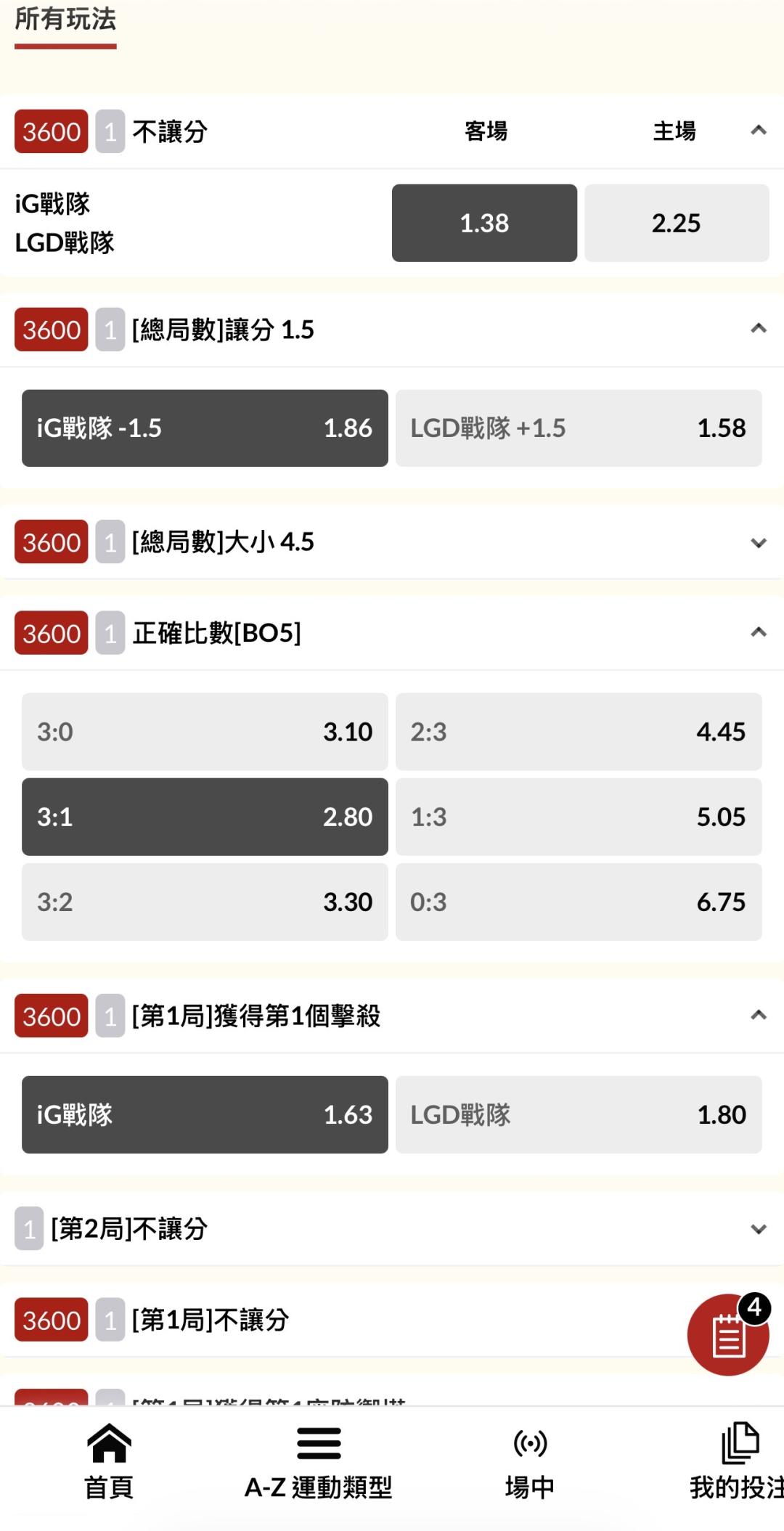
Task: Select the 1:3 score at 5.05
Action: 579,817
